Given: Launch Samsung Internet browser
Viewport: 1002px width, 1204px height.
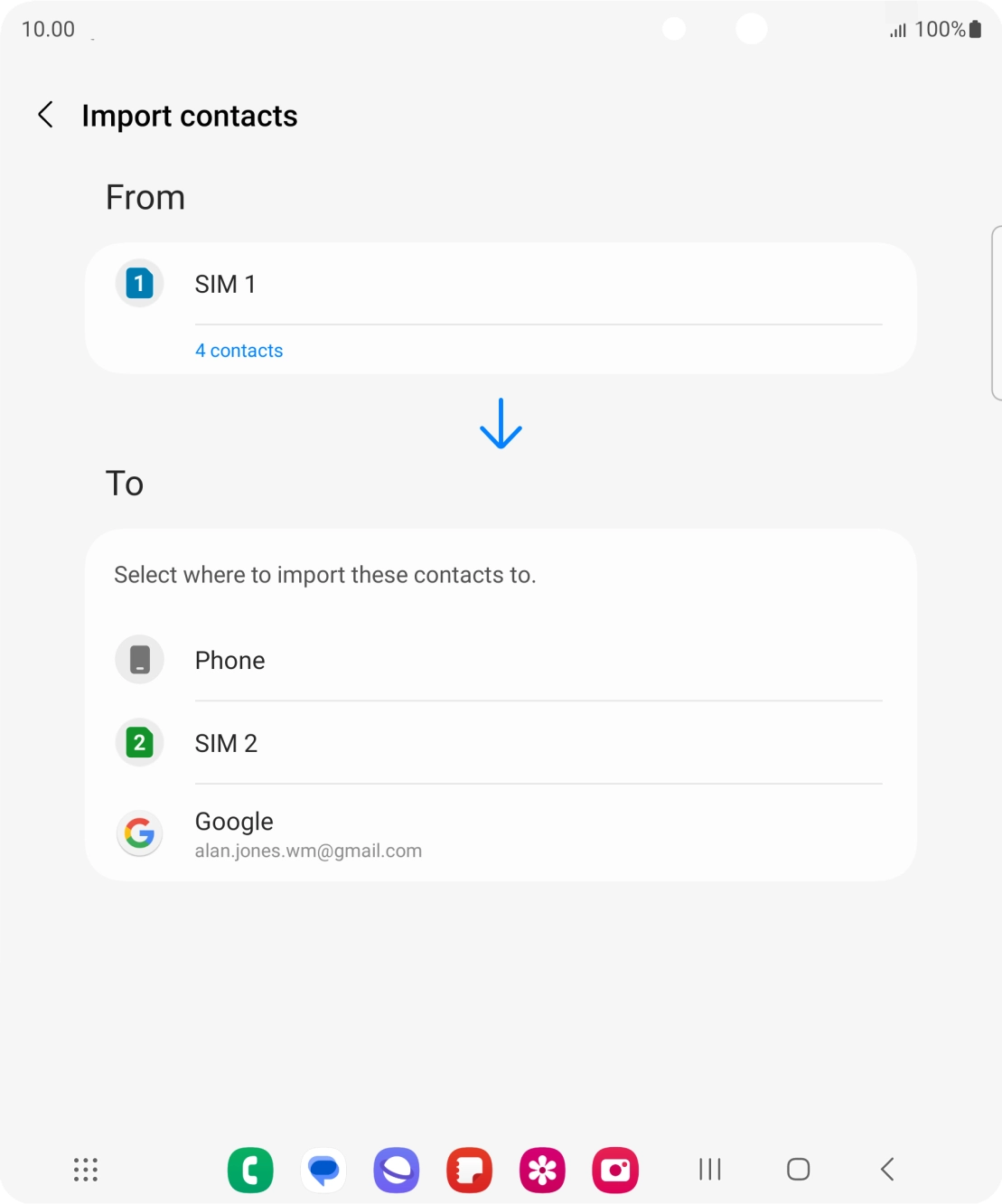Looking at the screenshot, I should (397, 1169).
